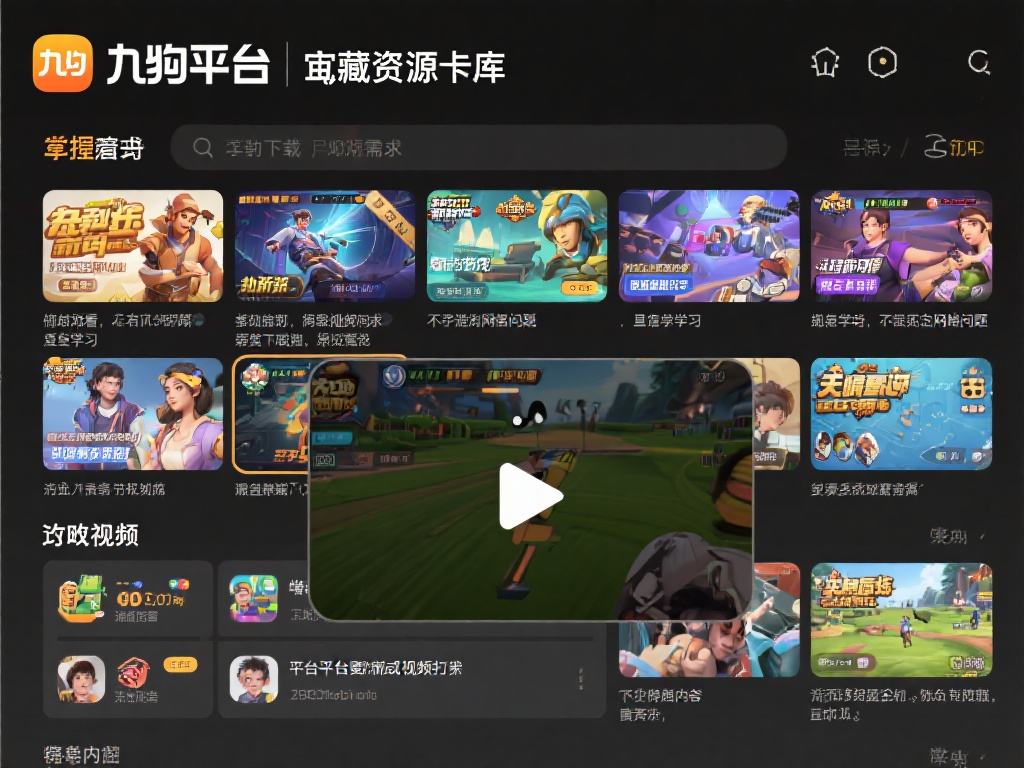Tap the magnifier search icon in the header
This screenshot has width=1024, height=768.
pos(979,63)
